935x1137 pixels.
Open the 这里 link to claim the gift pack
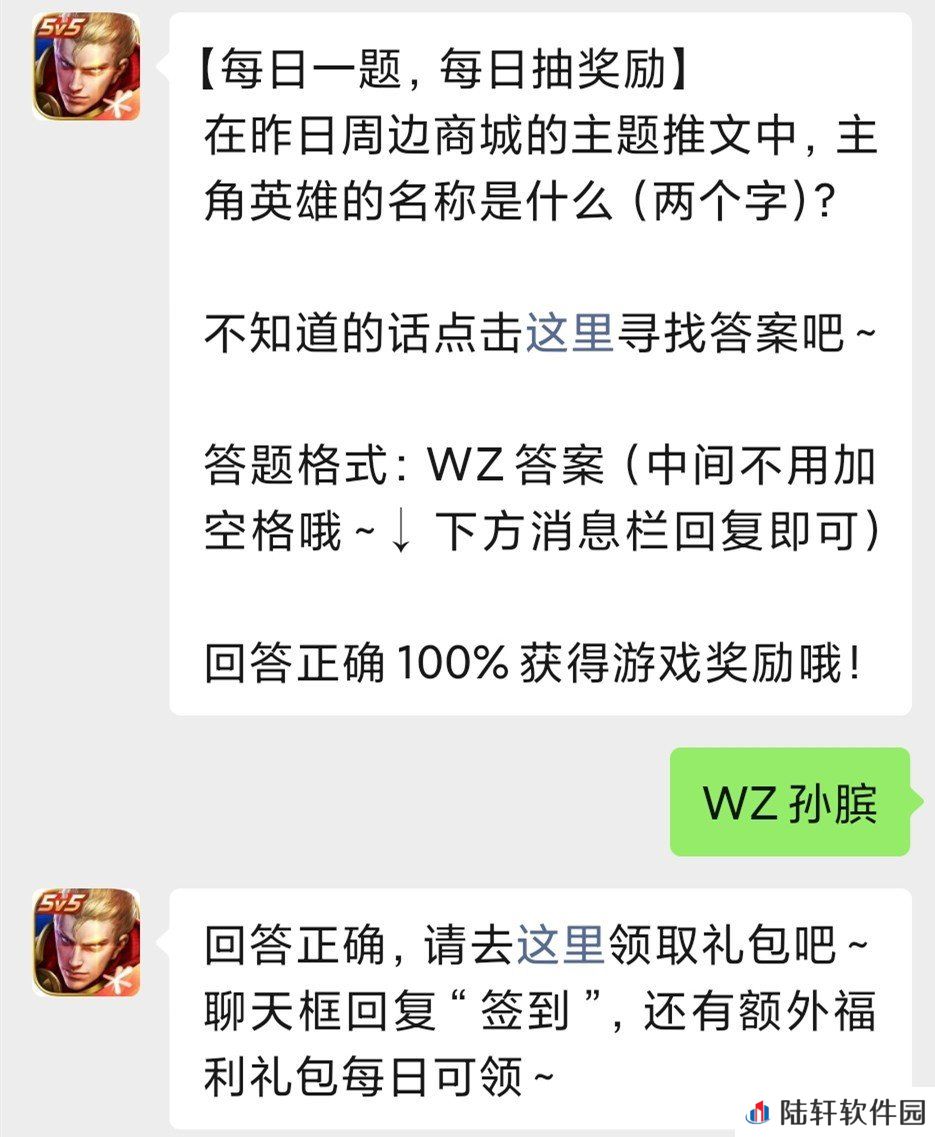tap(560, 945)
